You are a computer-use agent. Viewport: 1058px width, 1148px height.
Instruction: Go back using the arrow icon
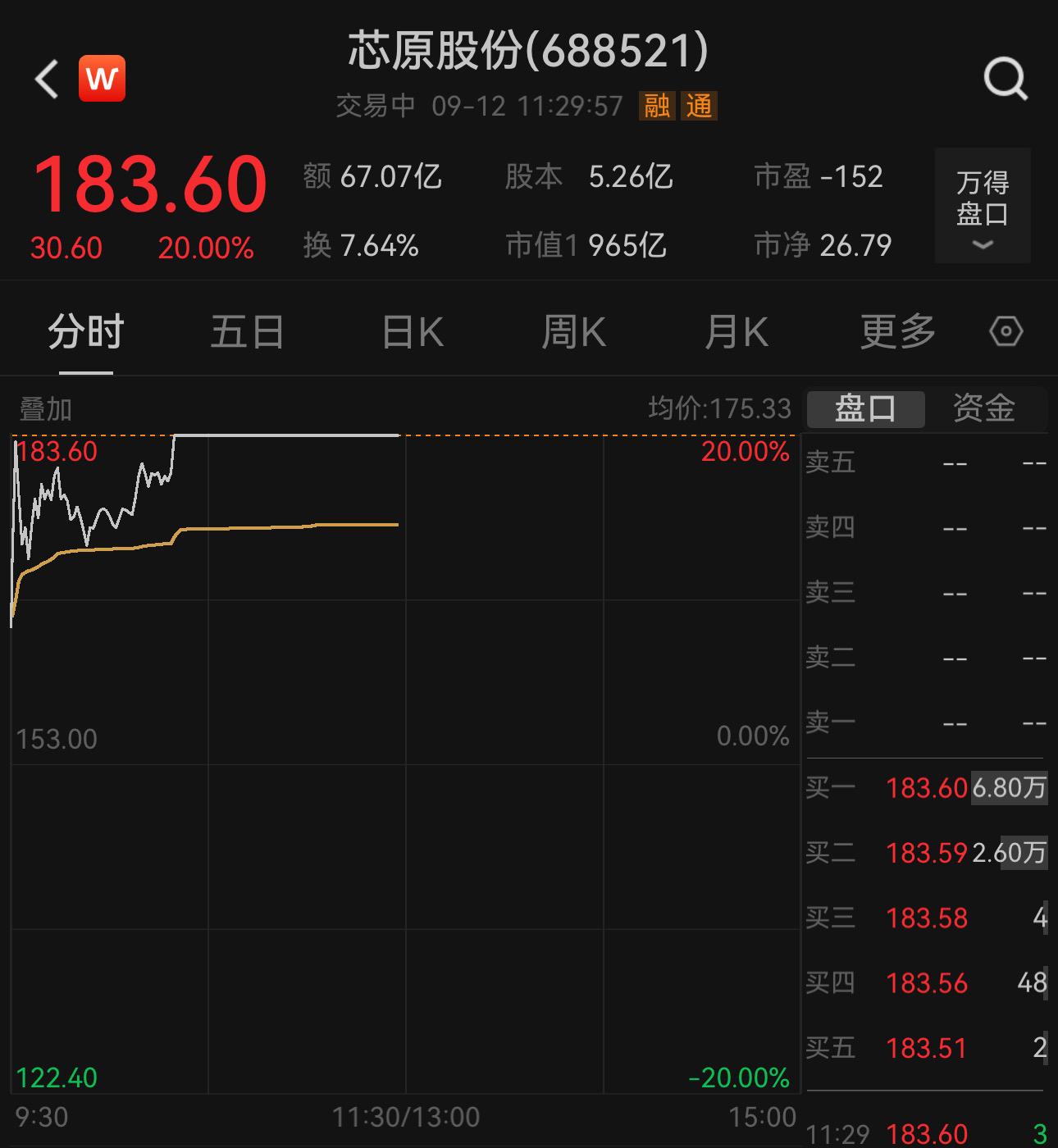tap(48, 80)
